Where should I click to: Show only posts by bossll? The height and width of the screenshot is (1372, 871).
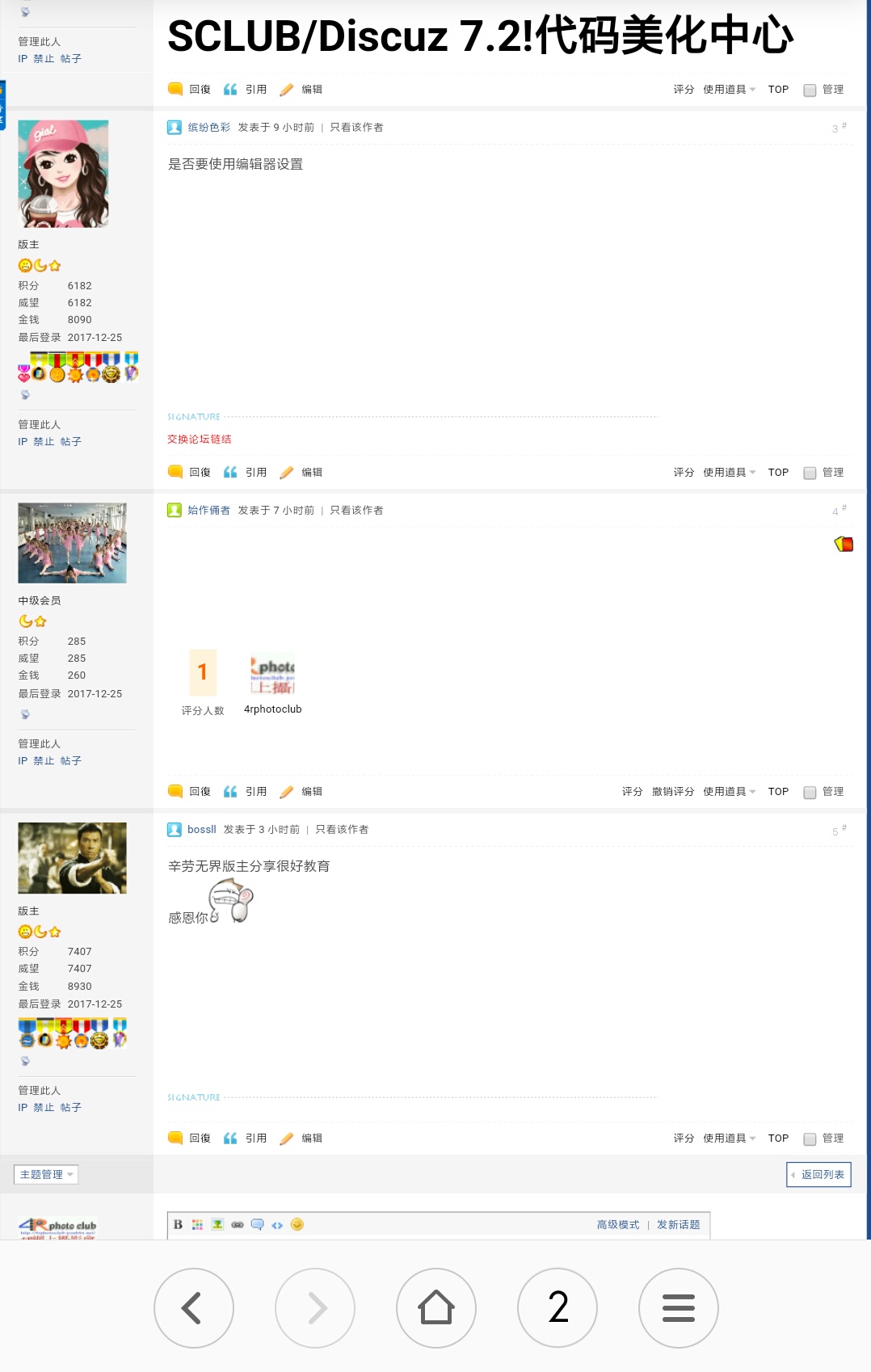point(342,830)
